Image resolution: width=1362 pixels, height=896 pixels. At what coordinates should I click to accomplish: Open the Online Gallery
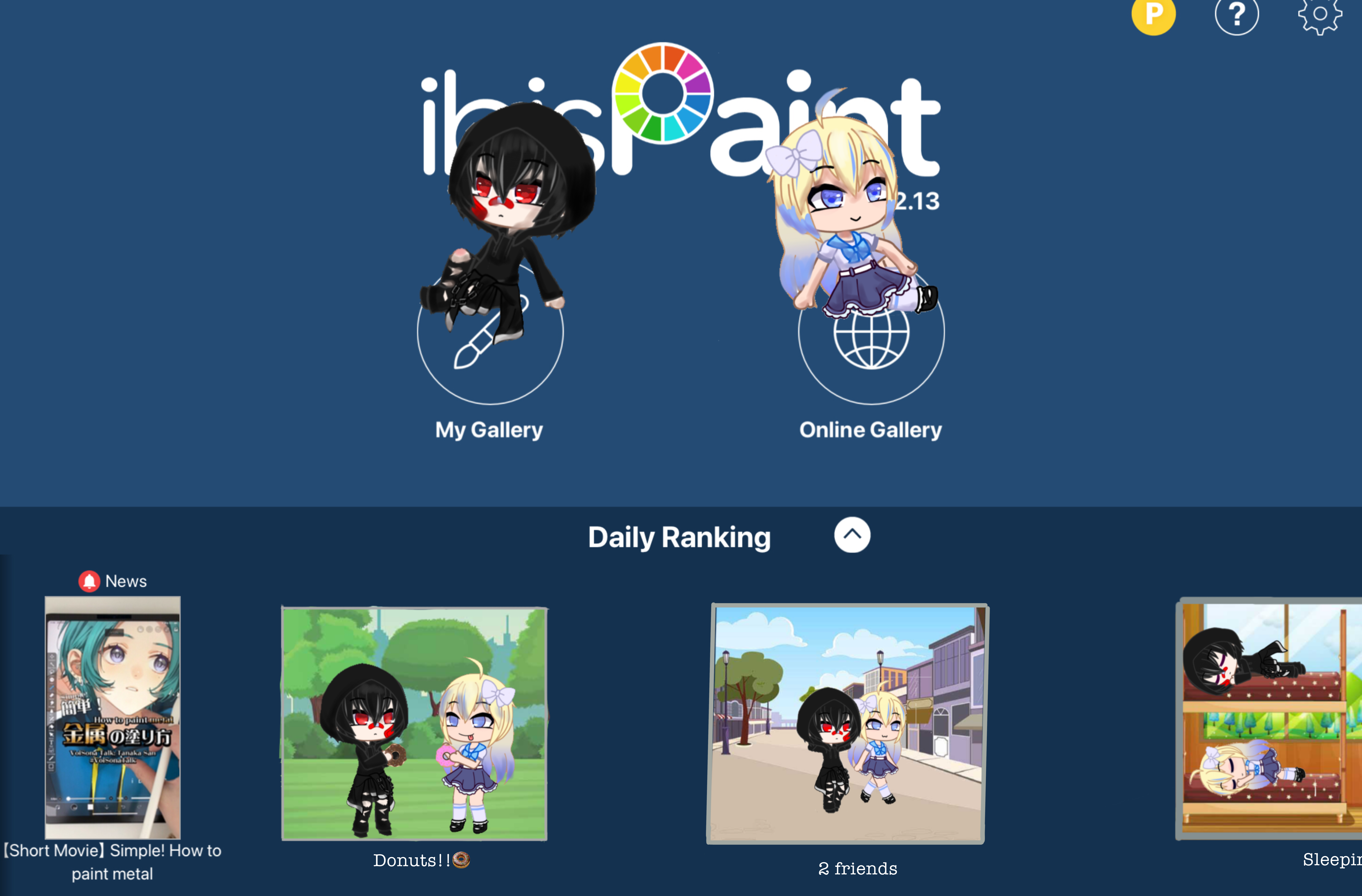click(871, 332)
